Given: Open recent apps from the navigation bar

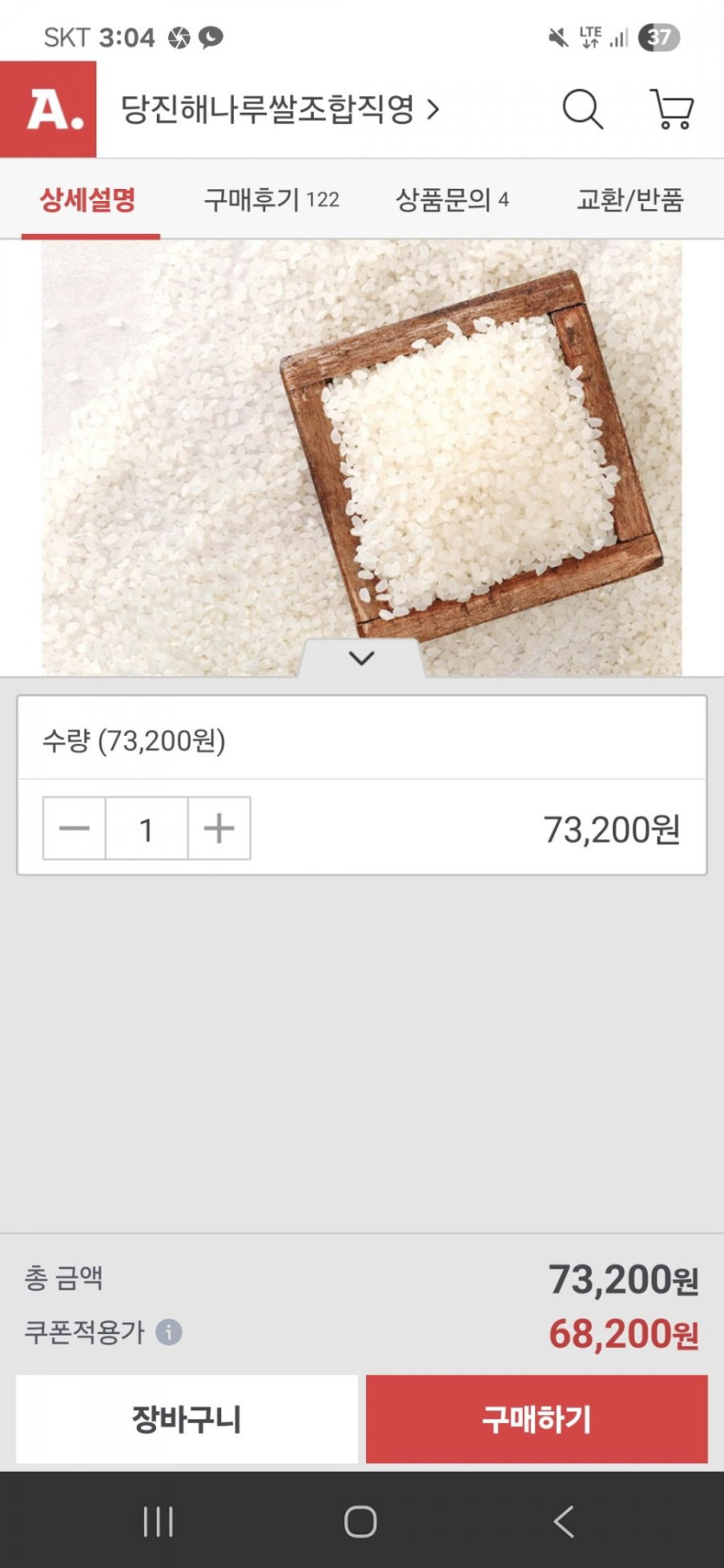Looking at the screenshot, I should (158, 1521).
